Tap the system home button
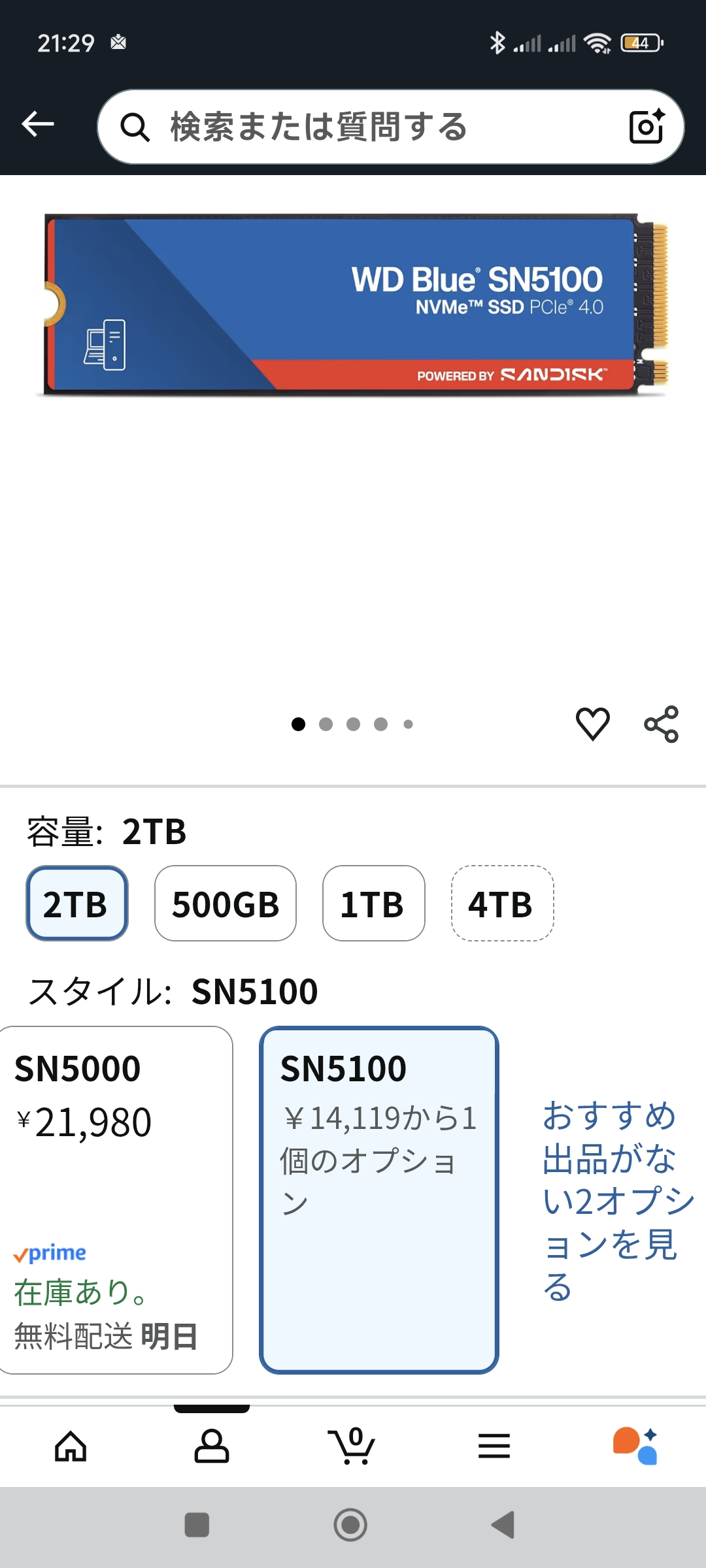The height and width of the screenshot is (1568, 706). click(350, 1525)
